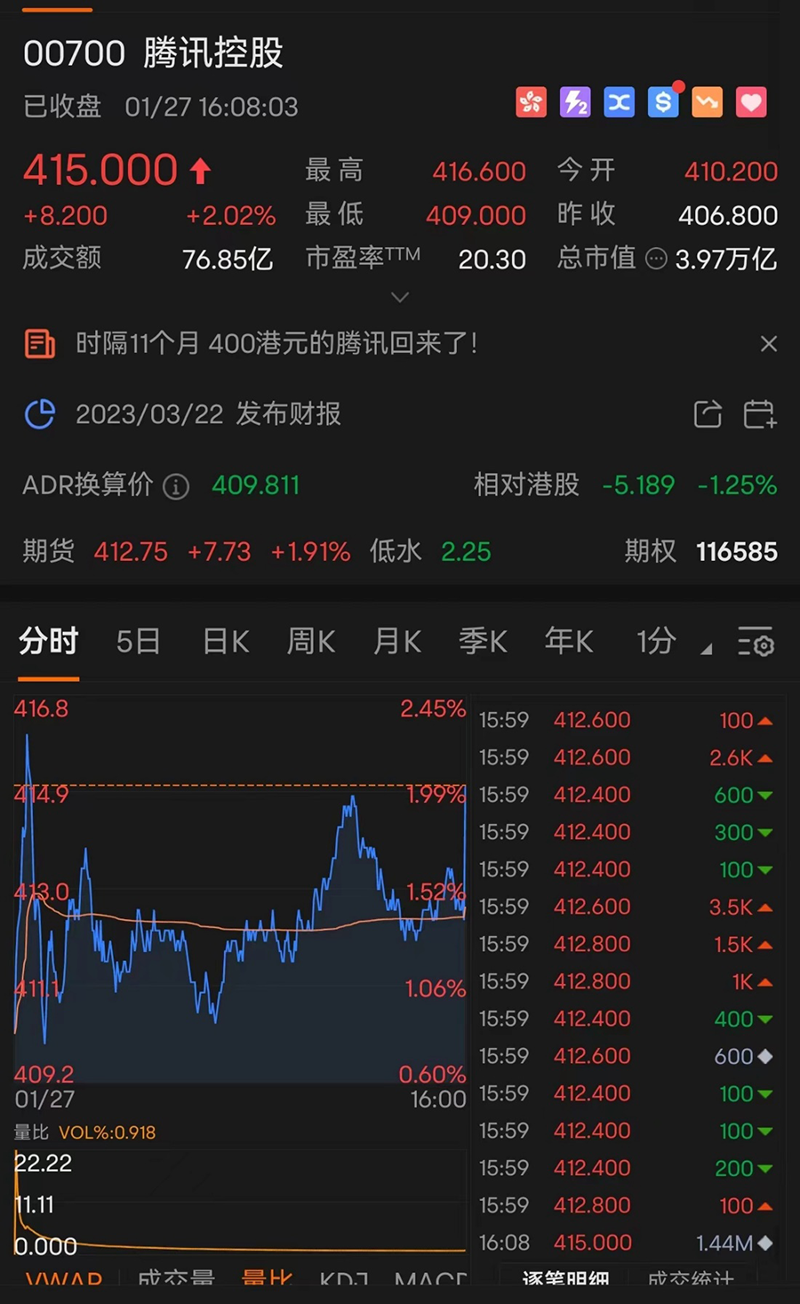Switch to 周K chart
Image resolution: width=800 pixels, height=1304 pixels.
tap(311, 641)
